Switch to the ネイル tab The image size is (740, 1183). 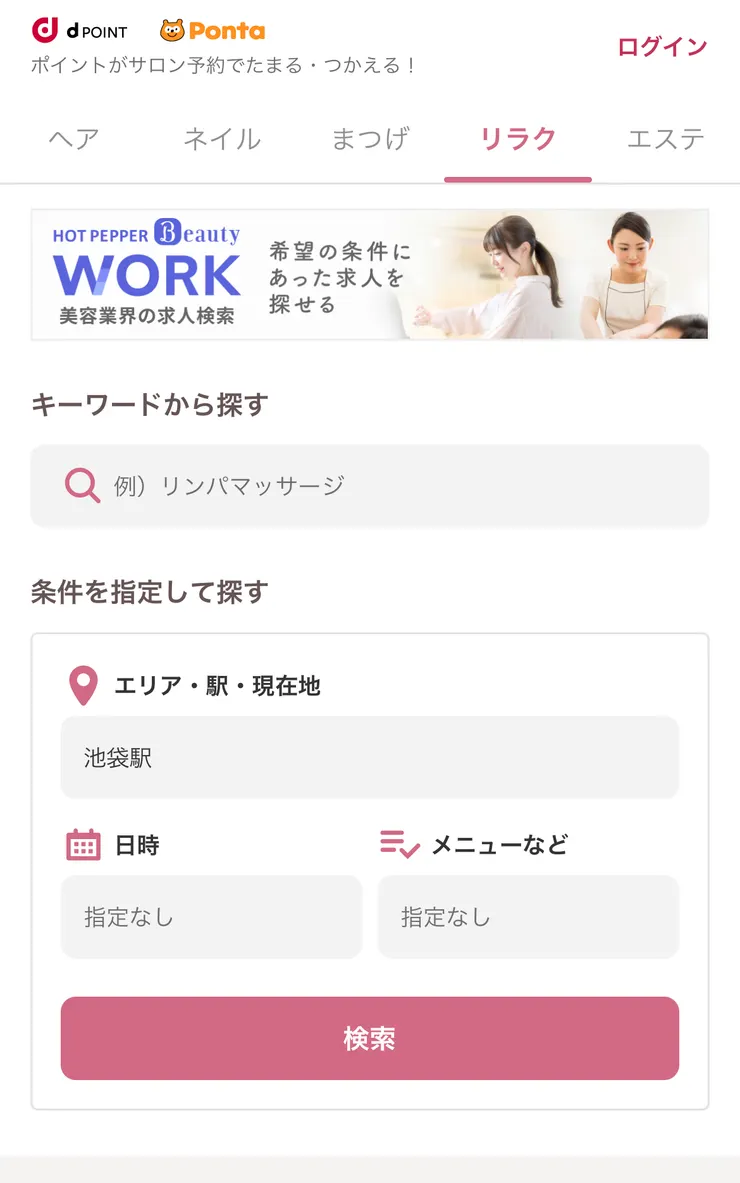[222, 139]
